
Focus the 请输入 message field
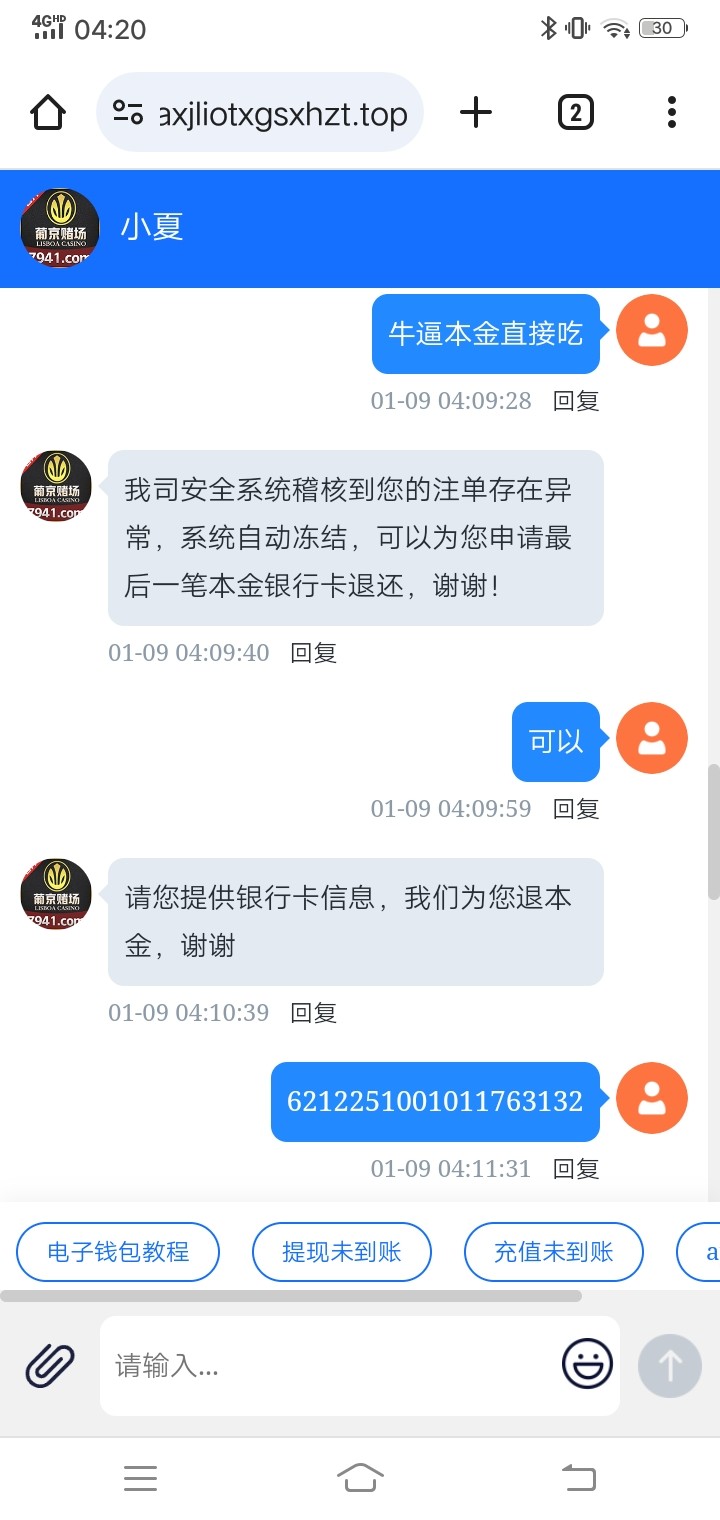click(330, 1365)
